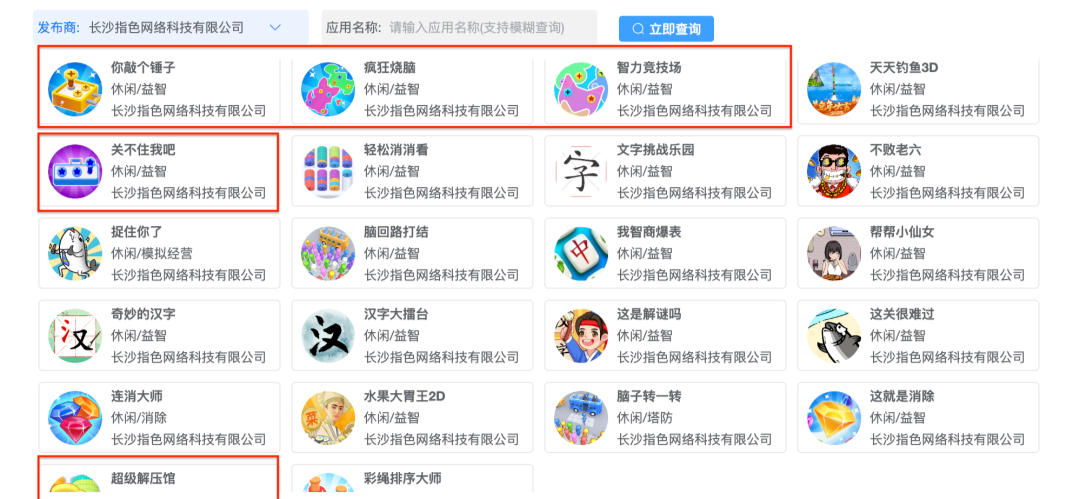The width and height of the screenshot is (1077, 499).
Task: Open the 脑回路打结 app card
Action: click(413, 253)
